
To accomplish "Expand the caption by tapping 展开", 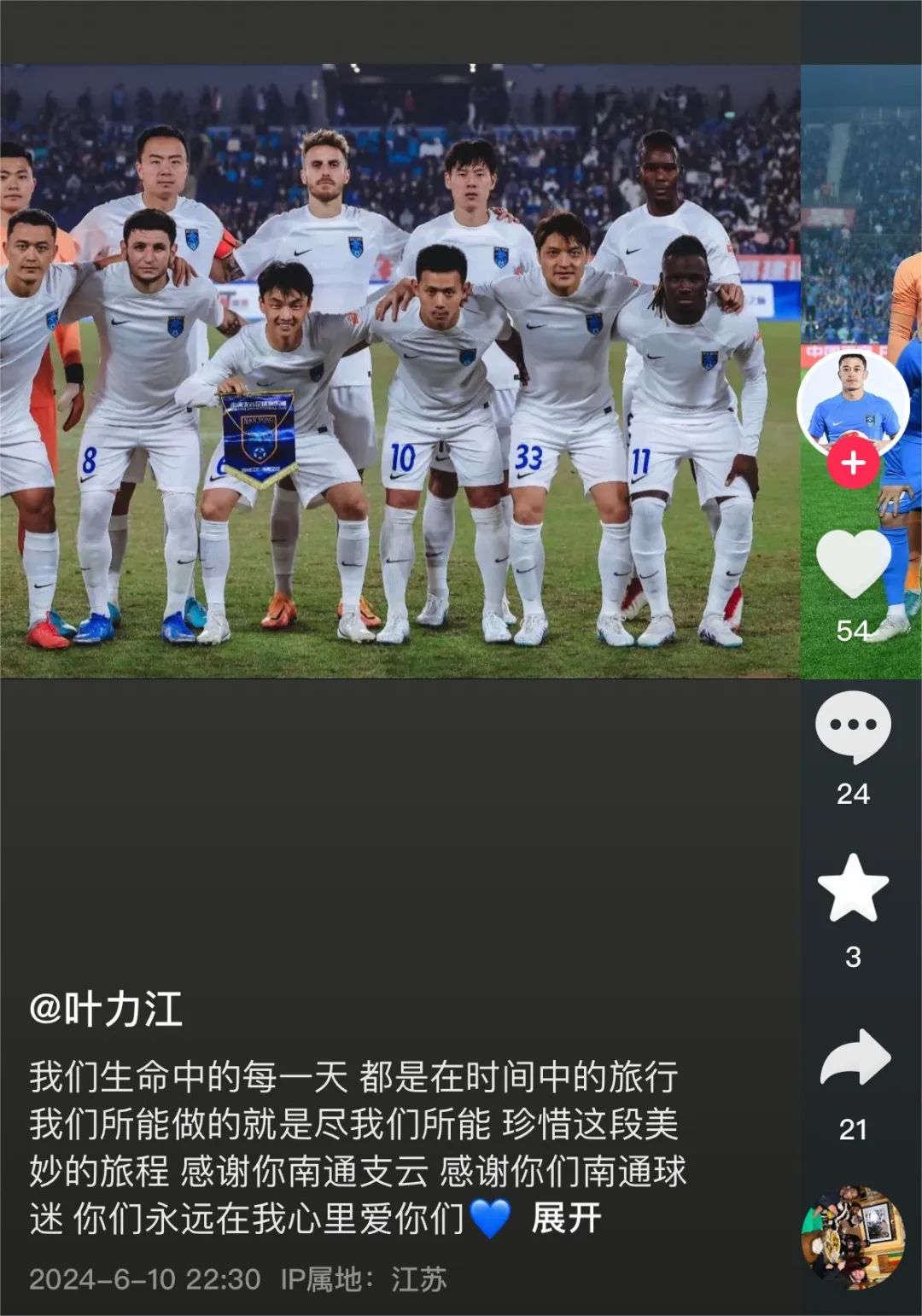I will click(x=566, y=1218).
